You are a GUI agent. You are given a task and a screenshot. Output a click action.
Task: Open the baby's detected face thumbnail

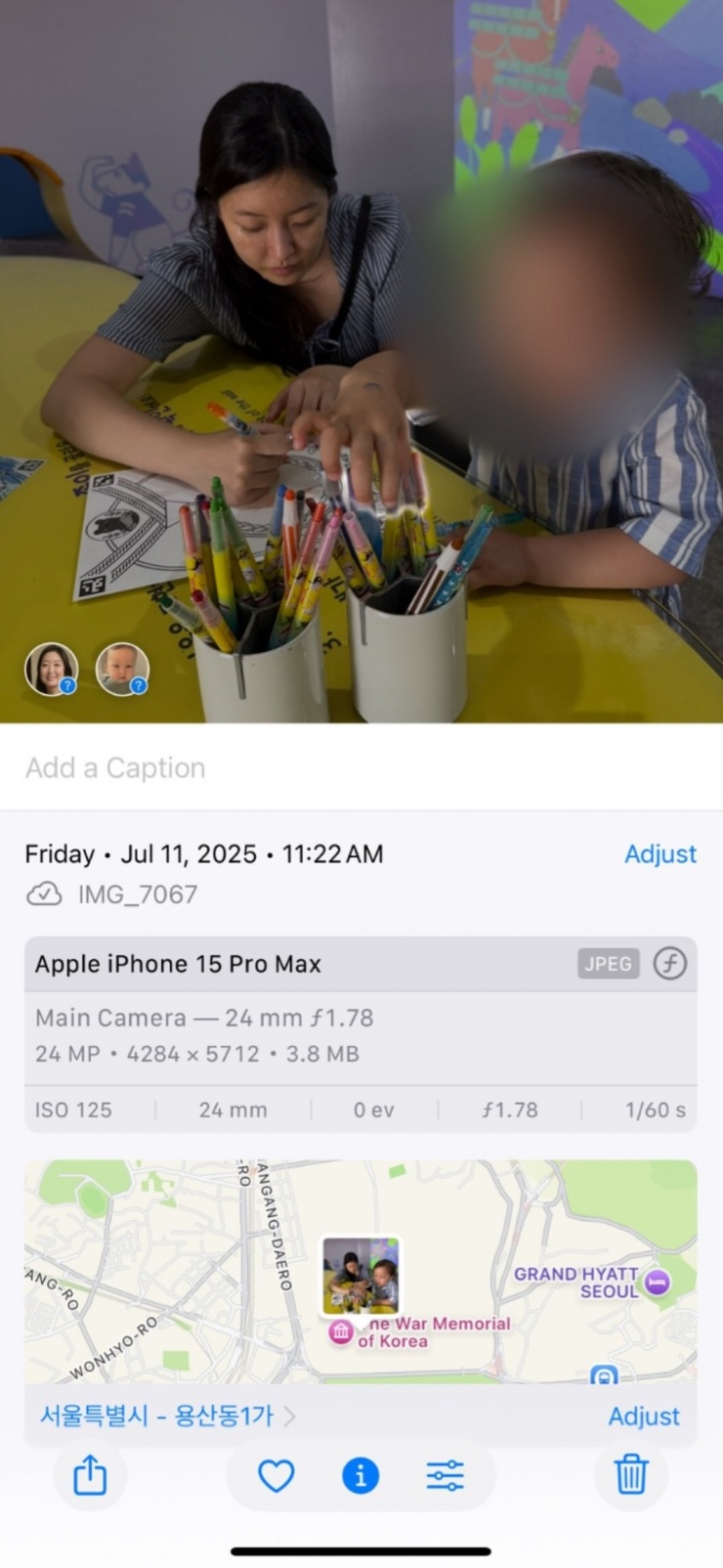point(122,670)
